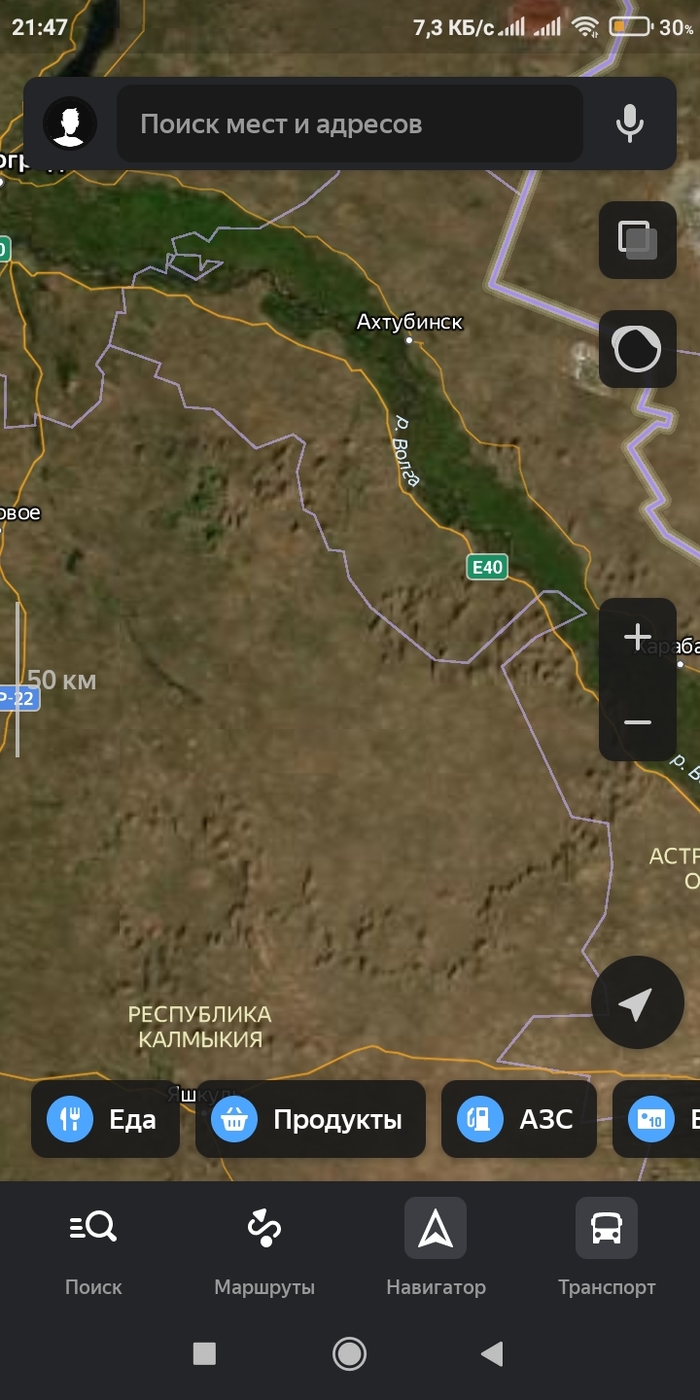Select the Еда category chip
The height and width of the screenshot is (1400, 700).
(106, 1119)
